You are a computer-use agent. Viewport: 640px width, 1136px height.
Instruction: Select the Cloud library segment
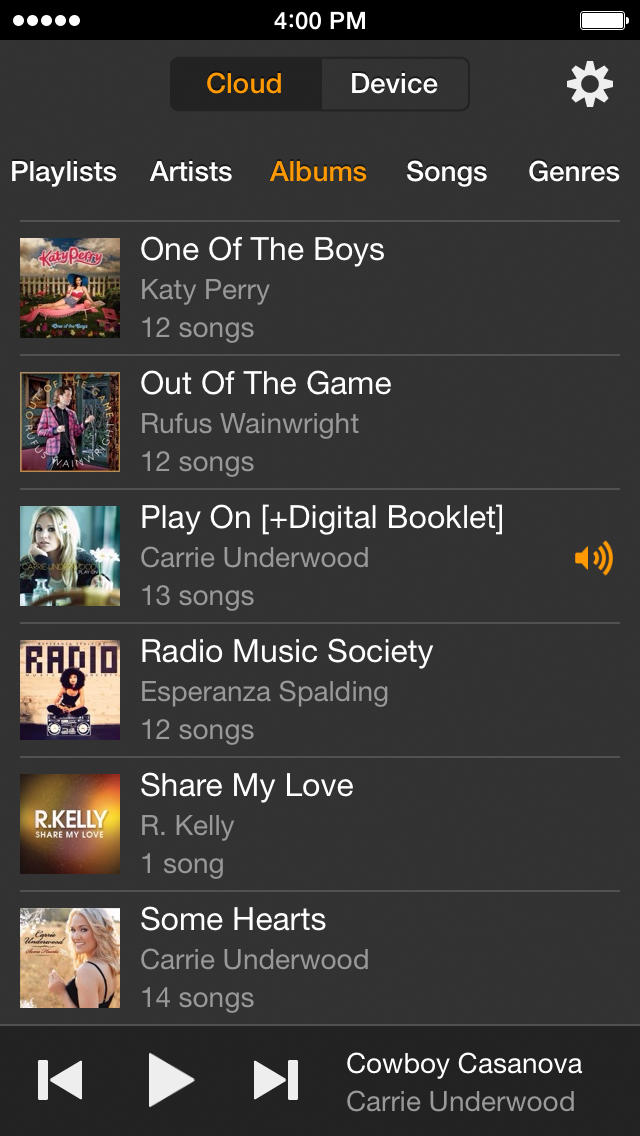pos(245,84)
